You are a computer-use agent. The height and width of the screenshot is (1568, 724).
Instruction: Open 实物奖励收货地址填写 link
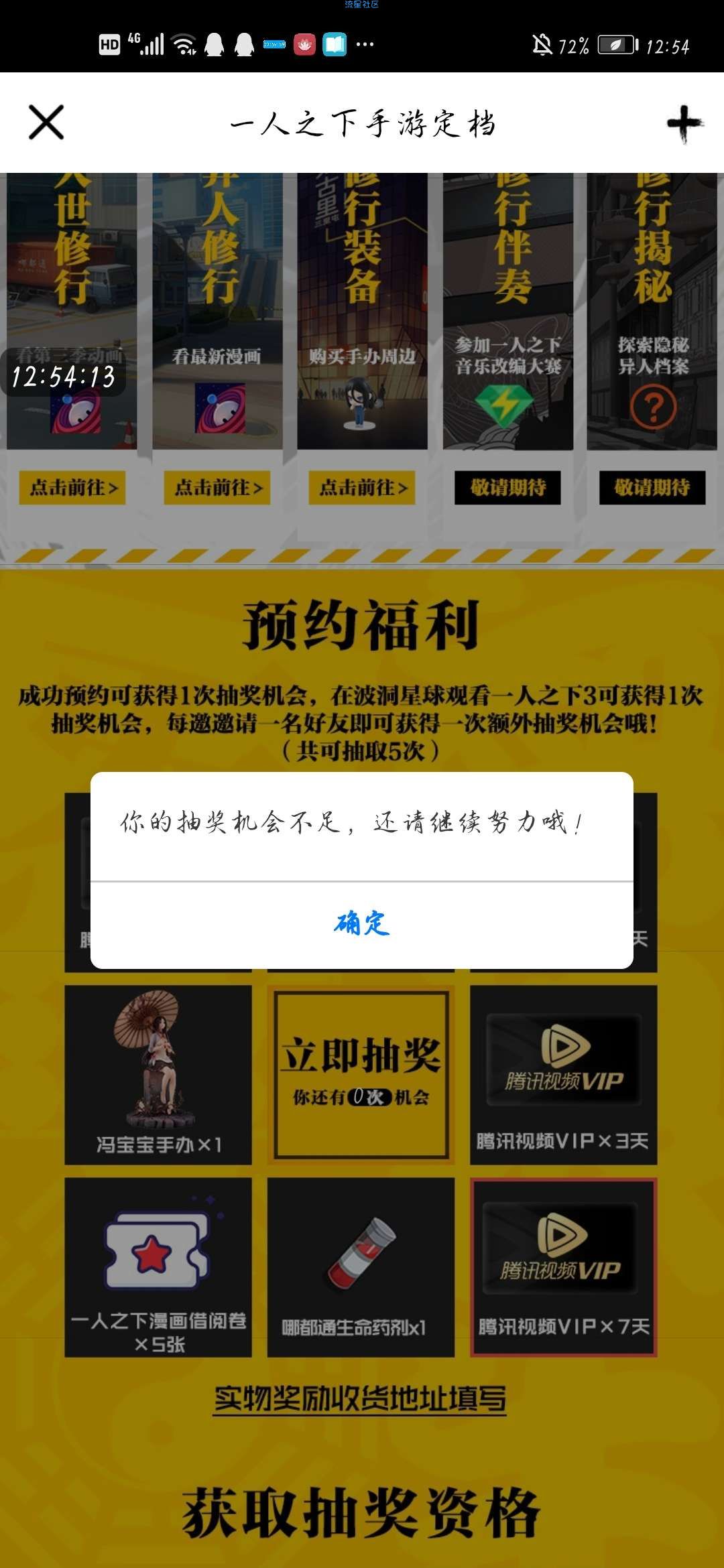click(x=360, y=1399)
